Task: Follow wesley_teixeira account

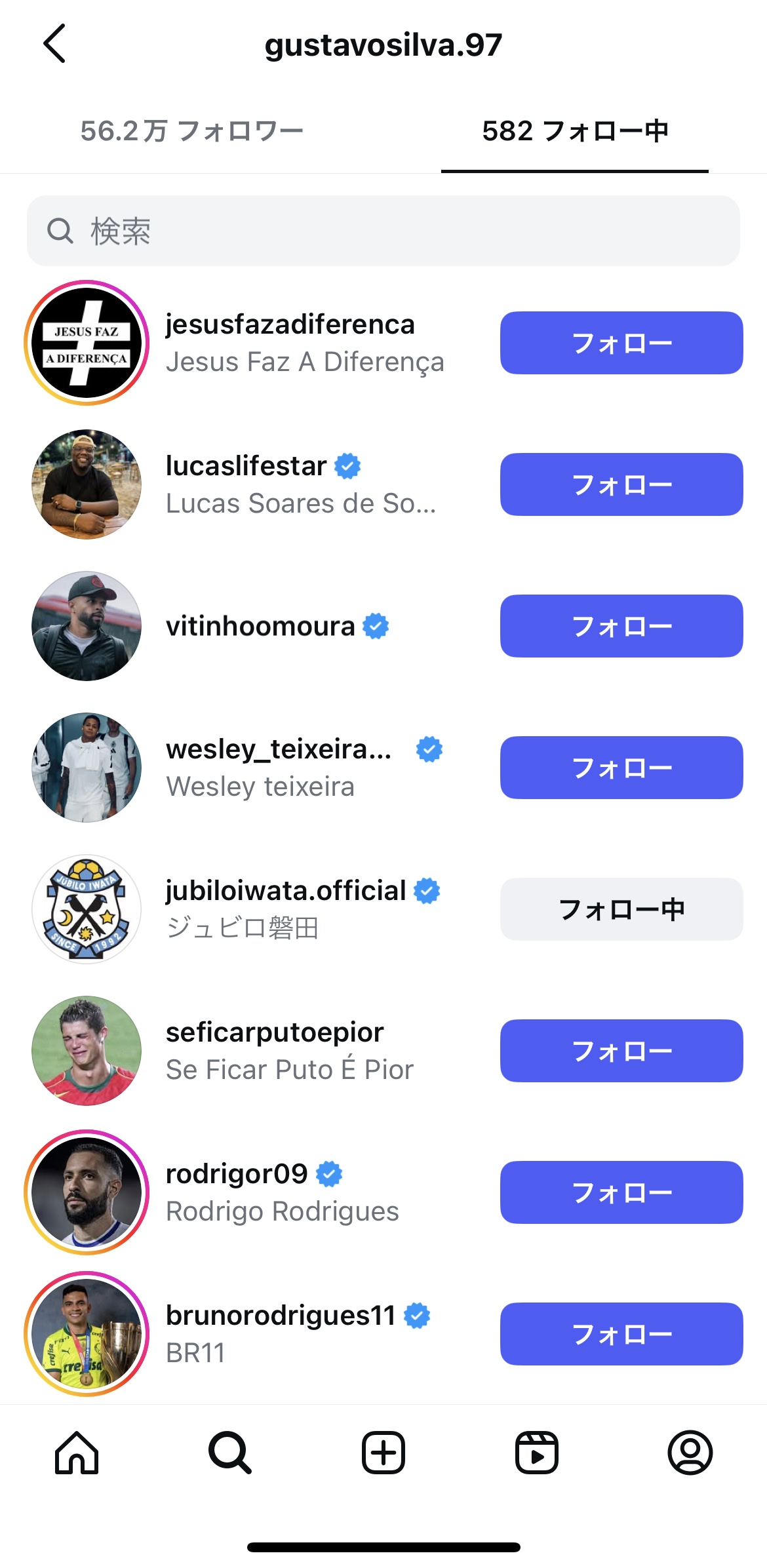Action: click(621, 768)
